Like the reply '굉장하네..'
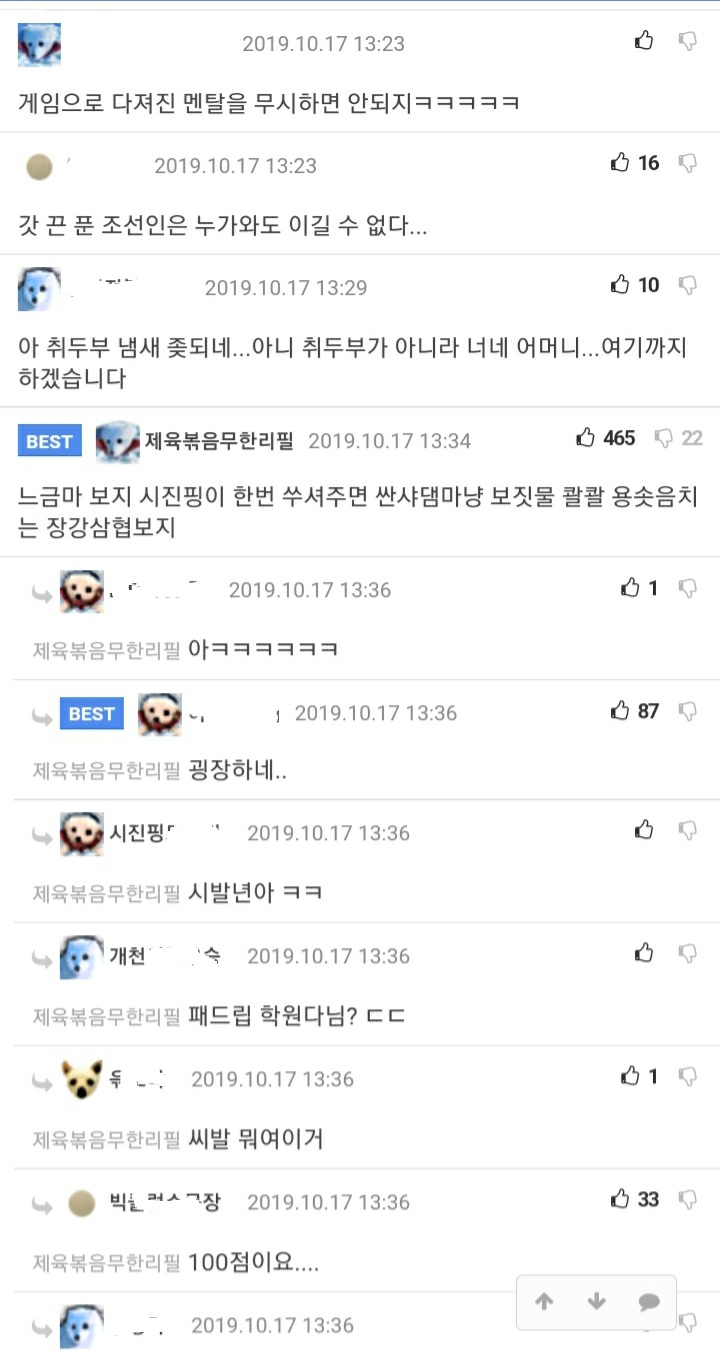The width and height of the screenshot is (720, 1354). click(620, 711)
